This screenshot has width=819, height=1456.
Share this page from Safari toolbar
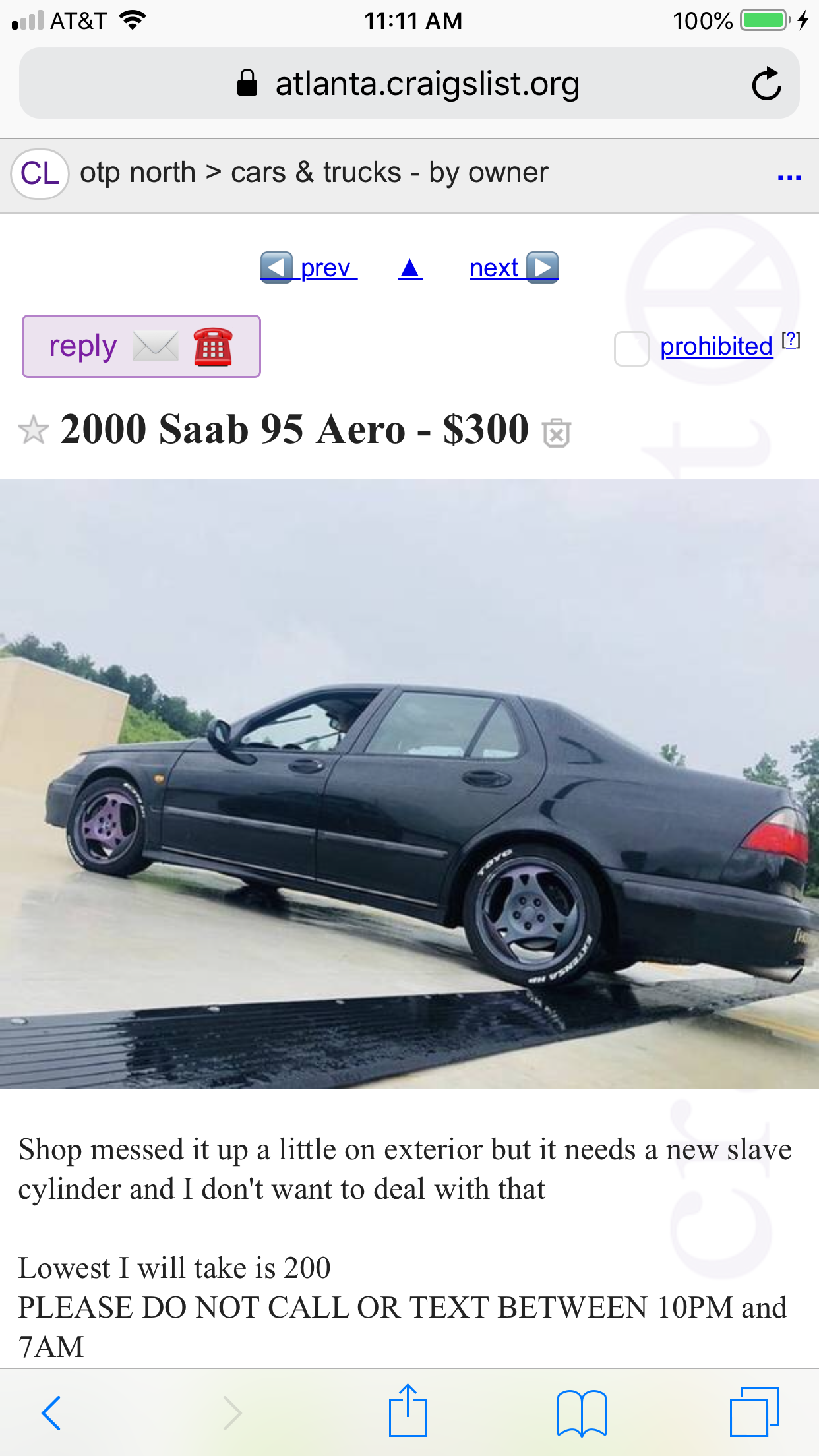(x=408, y=1410)
